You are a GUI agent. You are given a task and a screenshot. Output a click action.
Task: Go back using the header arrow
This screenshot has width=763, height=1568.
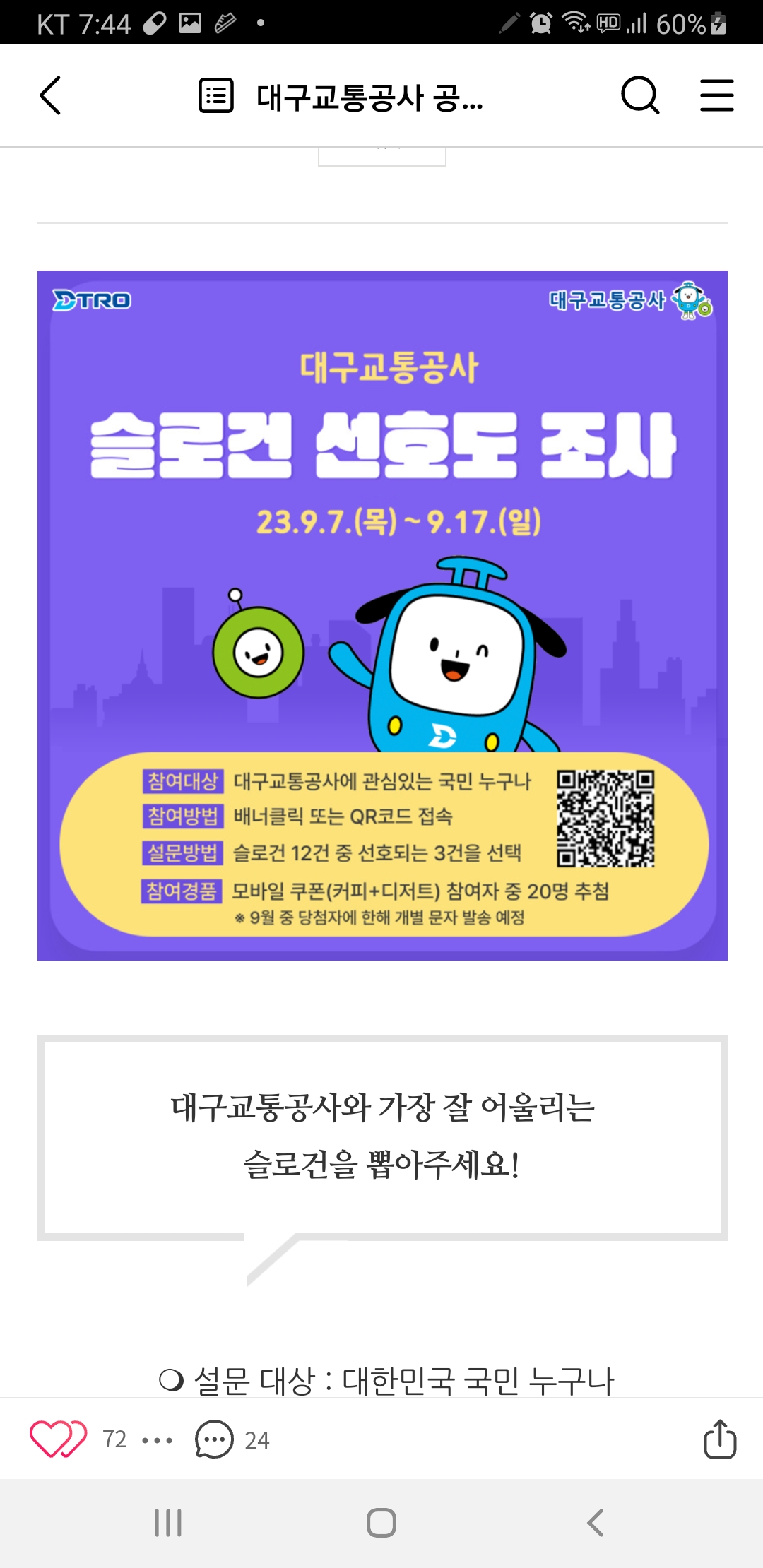(50, 95)
